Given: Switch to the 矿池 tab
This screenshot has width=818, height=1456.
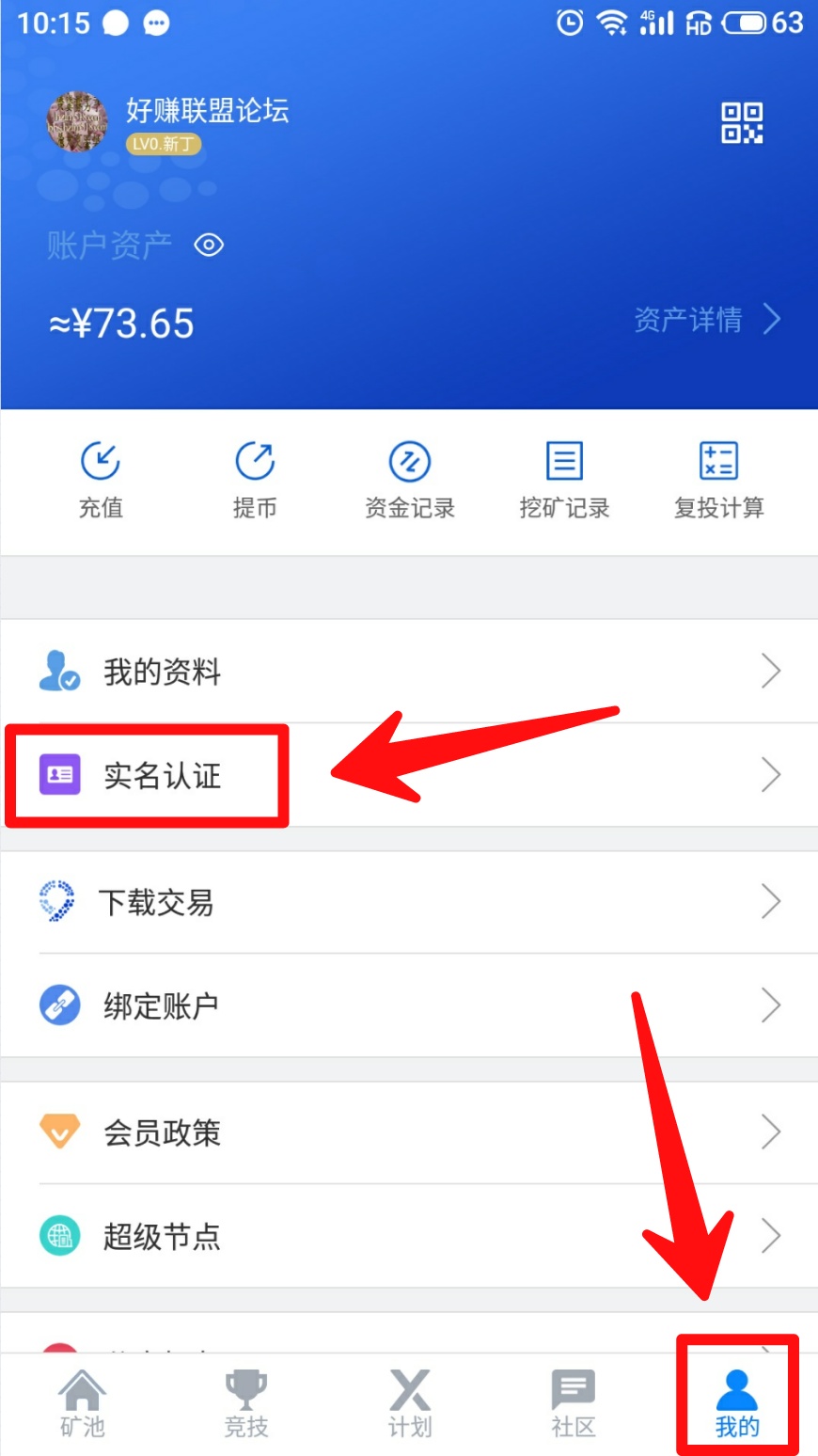Looking at the screenshot, I should coord(83,1403).
